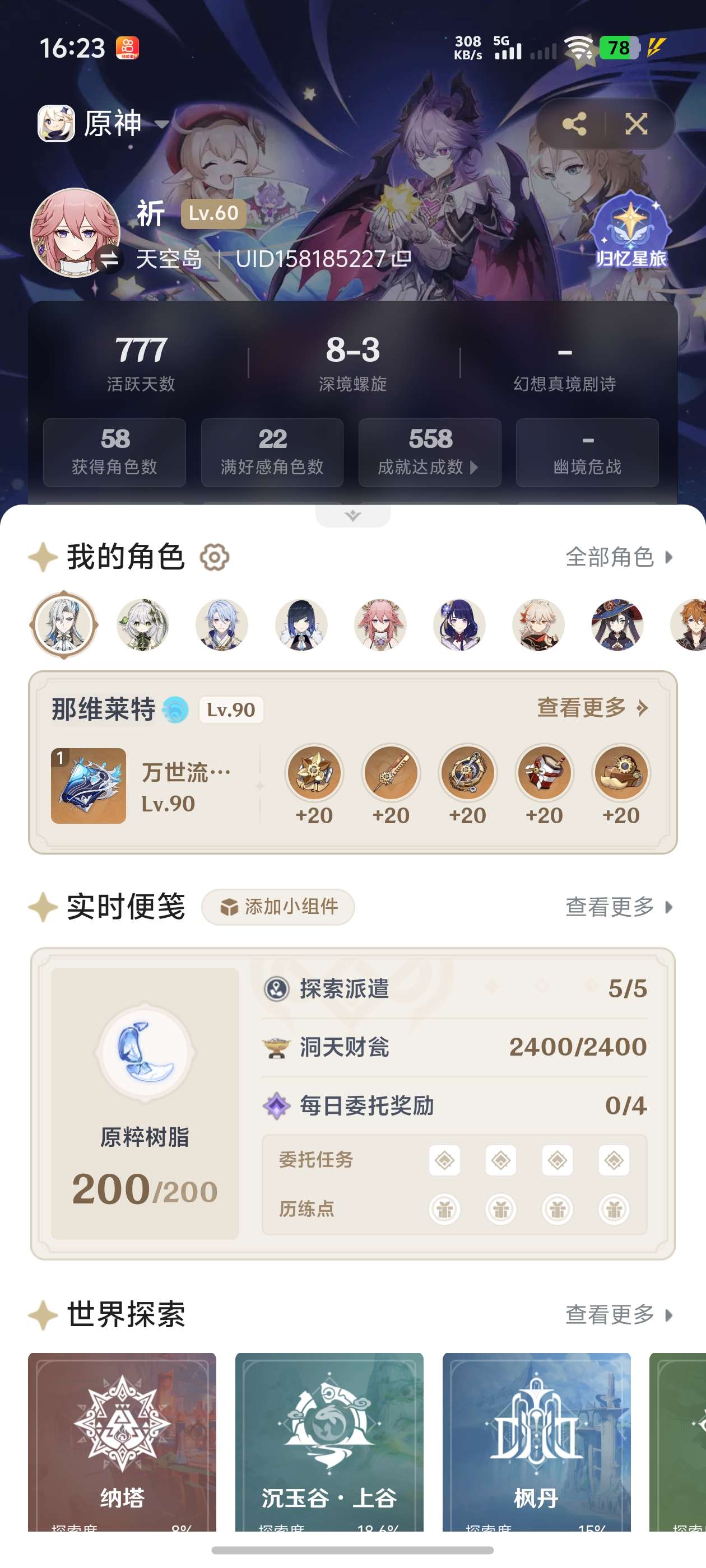Close the mini program
Screen dimensions: 706x1568
636,124
